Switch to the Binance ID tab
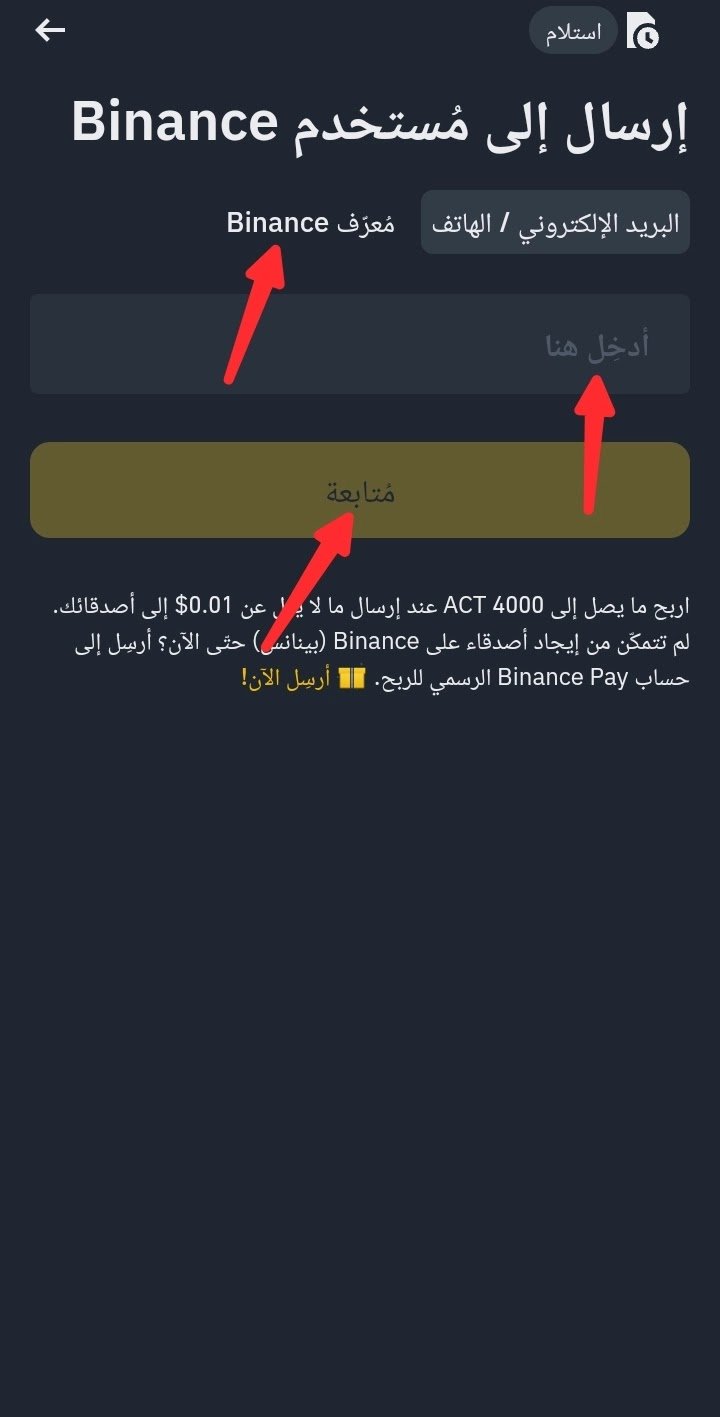Screen dimensions: 720x1417 click(x=310, y=222)
